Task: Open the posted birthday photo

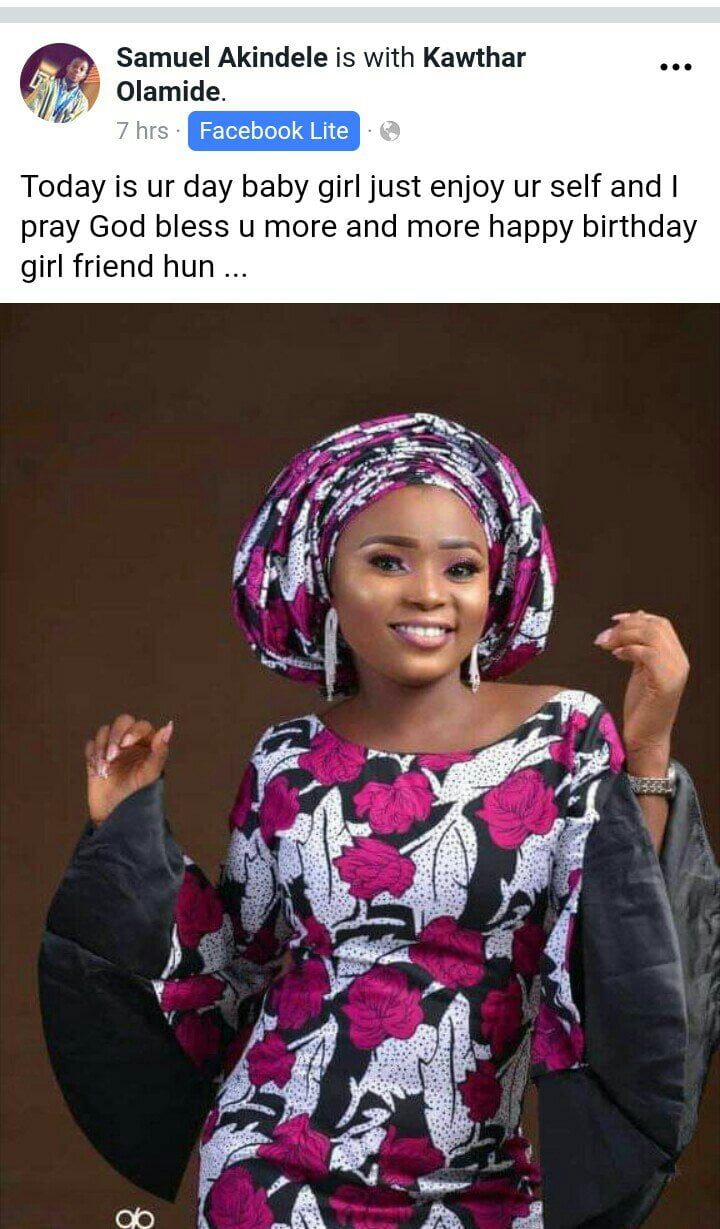Action: [x=360, y=766]
